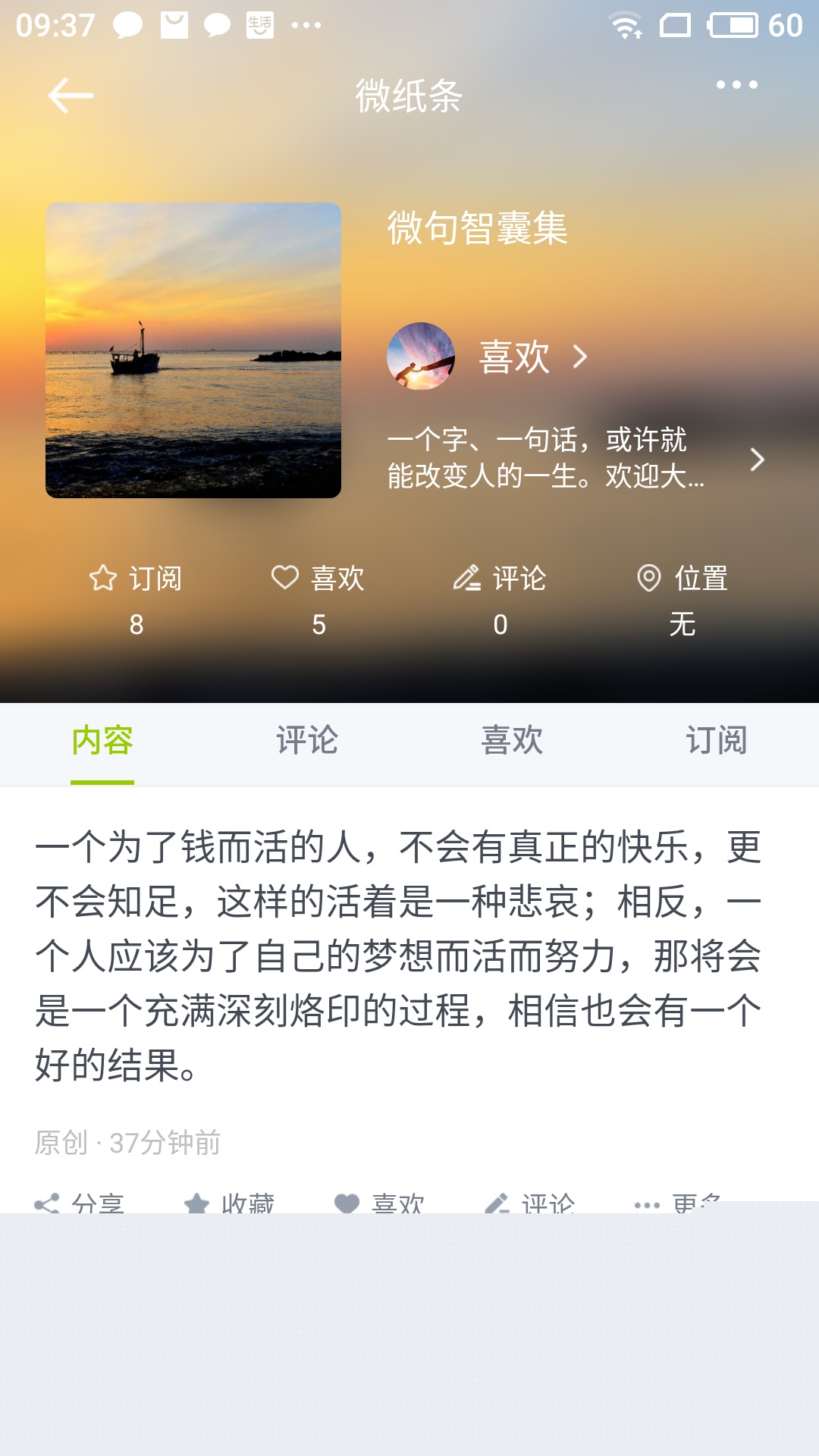Switch to the 内容 tab
This screenshot has height=1456, width=819.
(x=102, y=741)
